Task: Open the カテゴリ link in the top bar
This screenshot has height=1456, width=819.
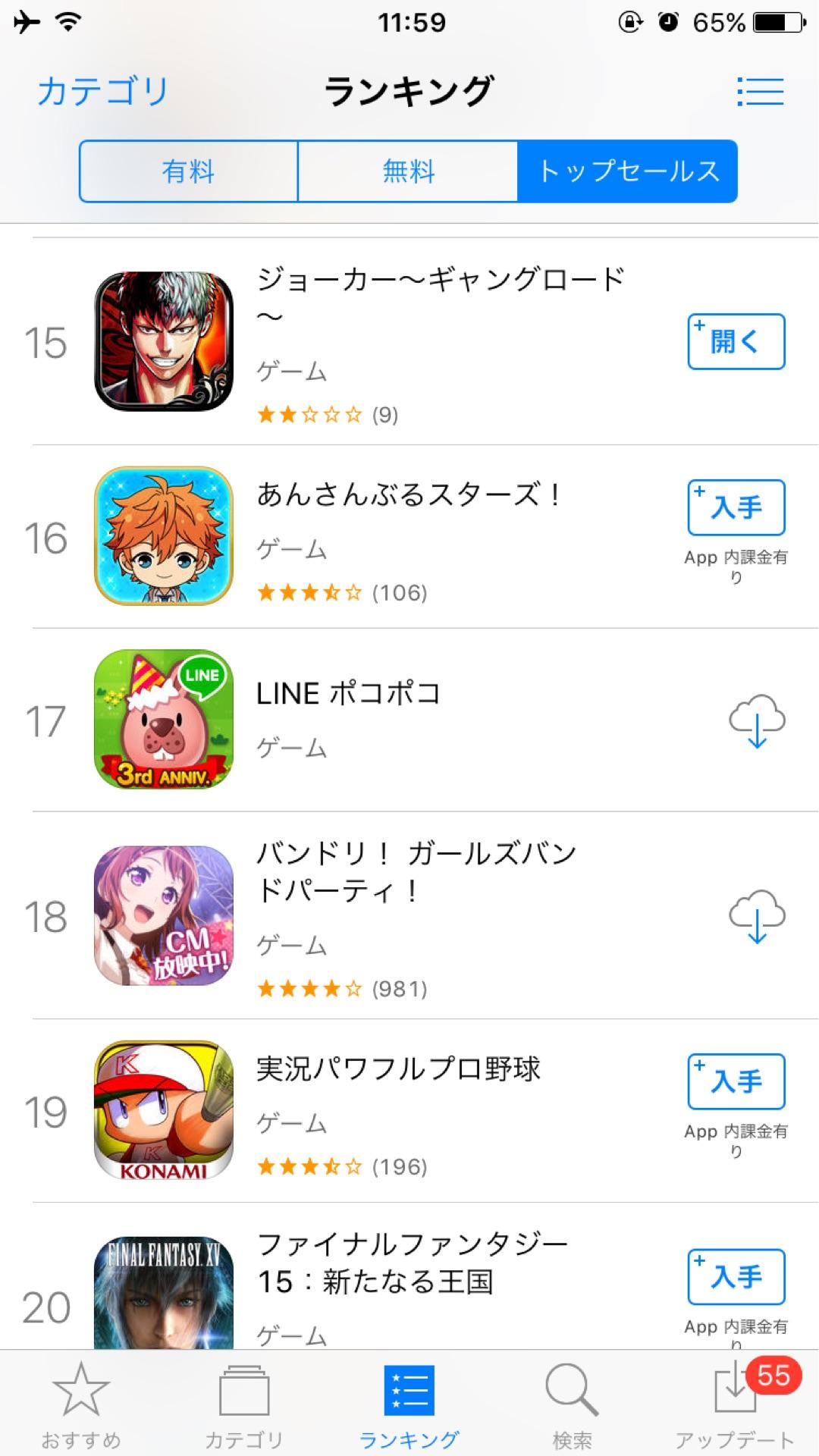Action: pos(103,92)
